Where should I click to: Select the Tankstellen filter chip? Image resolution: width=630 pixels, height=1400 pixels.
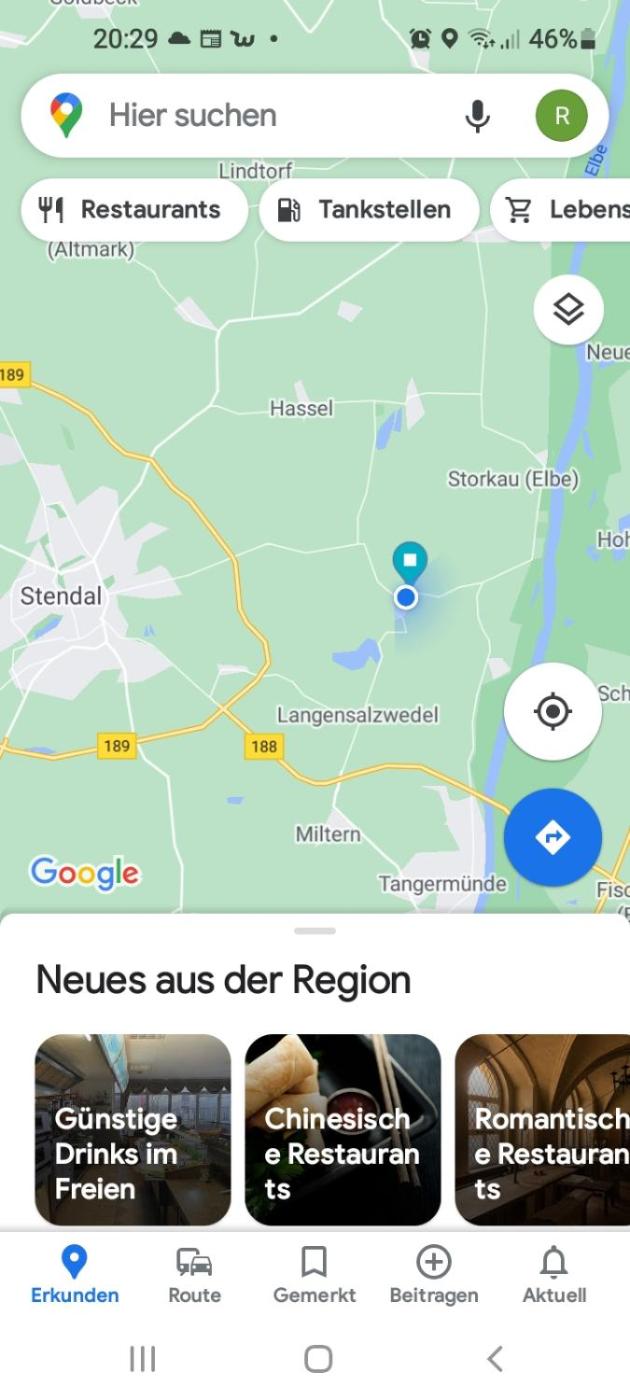click(368, 210)
